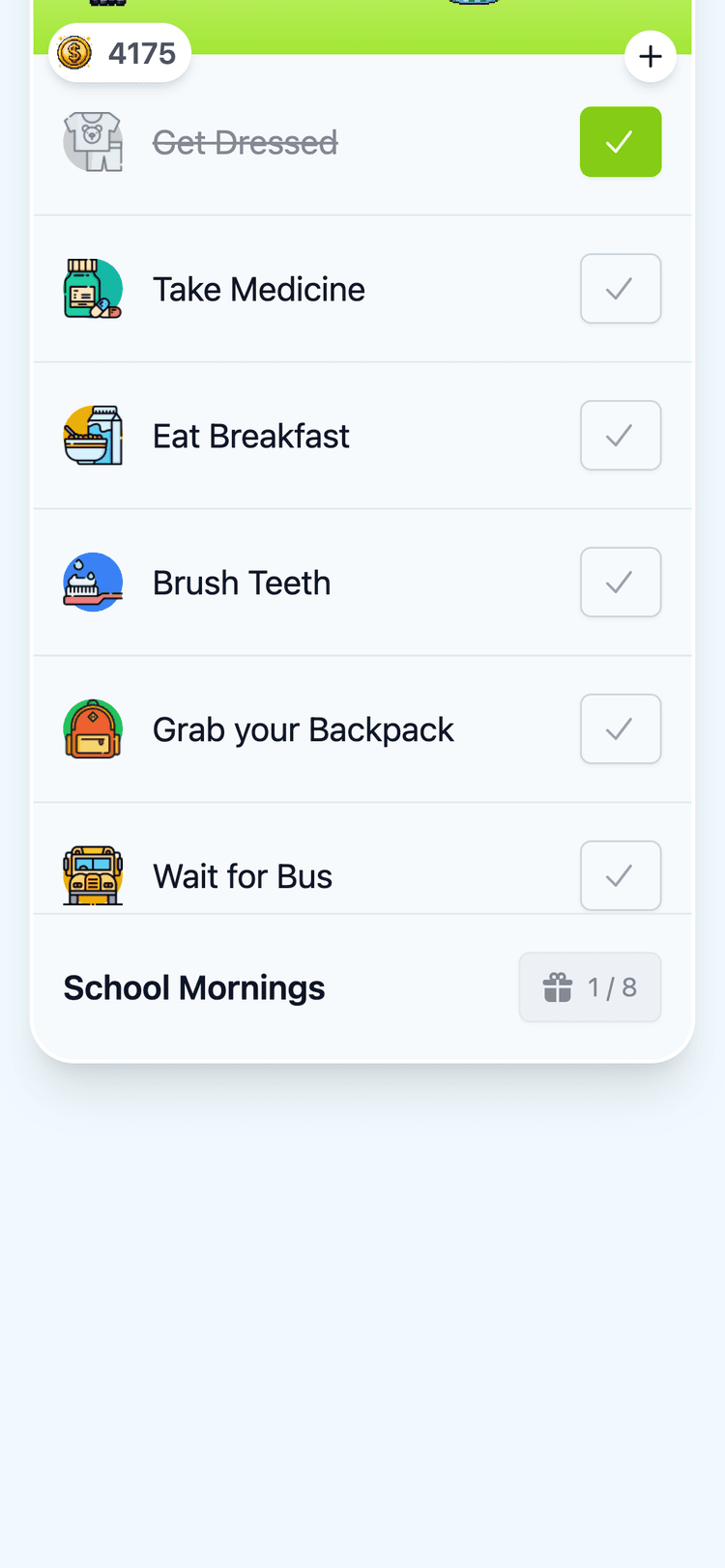Click the Get Dressed shirt icon

(92, 141)
